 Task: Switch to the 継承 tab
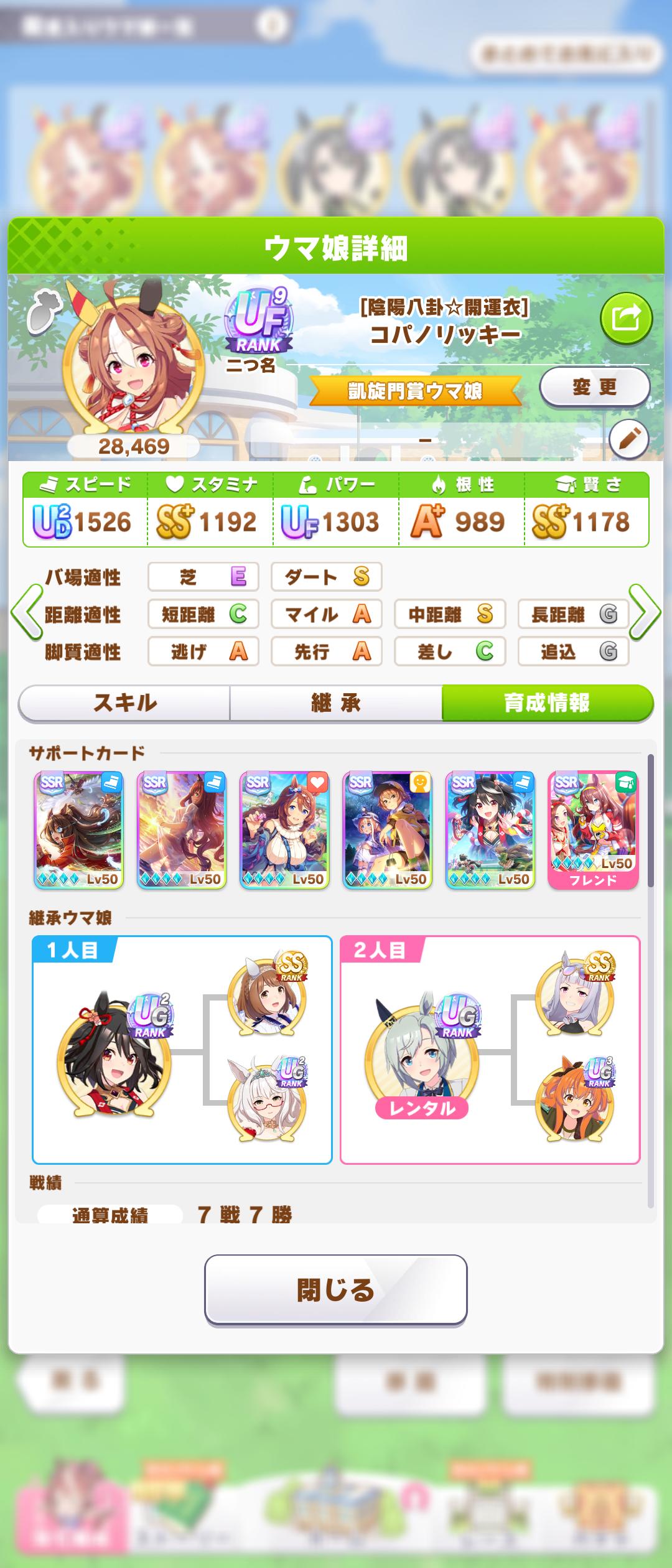point(336,703)
